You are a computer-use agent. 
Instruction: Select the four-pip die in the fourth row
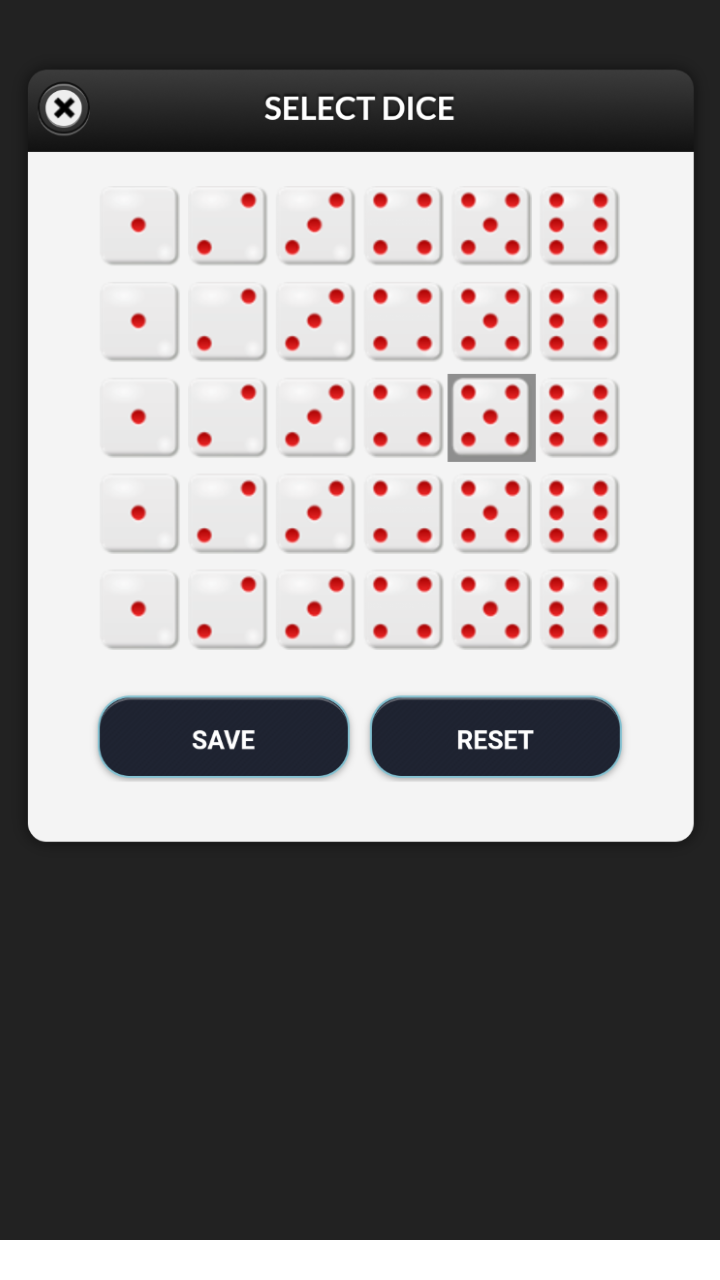point(402,513)
